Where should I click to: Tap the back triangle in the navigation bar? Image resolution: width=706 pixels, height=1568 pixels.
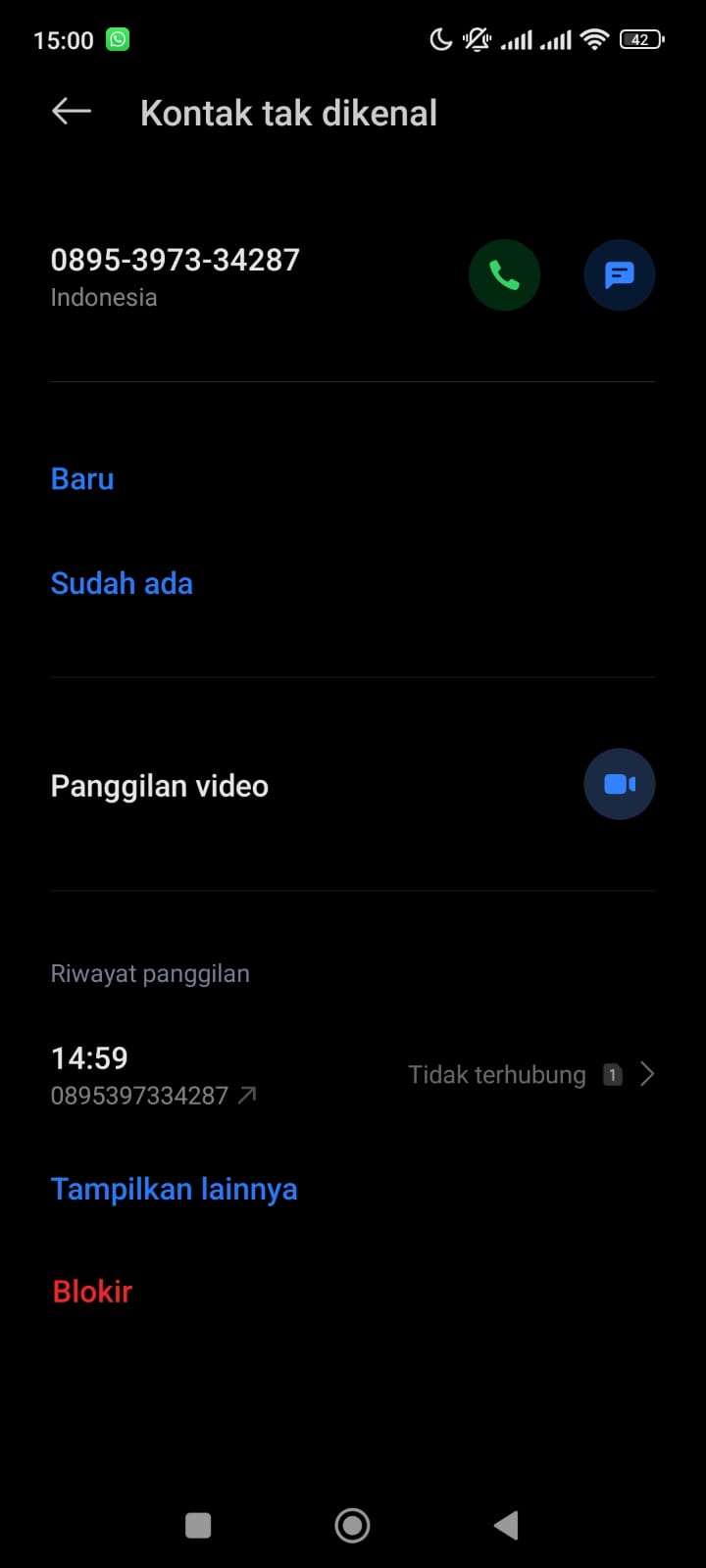pyautogui.click(x=506, y=1525)
